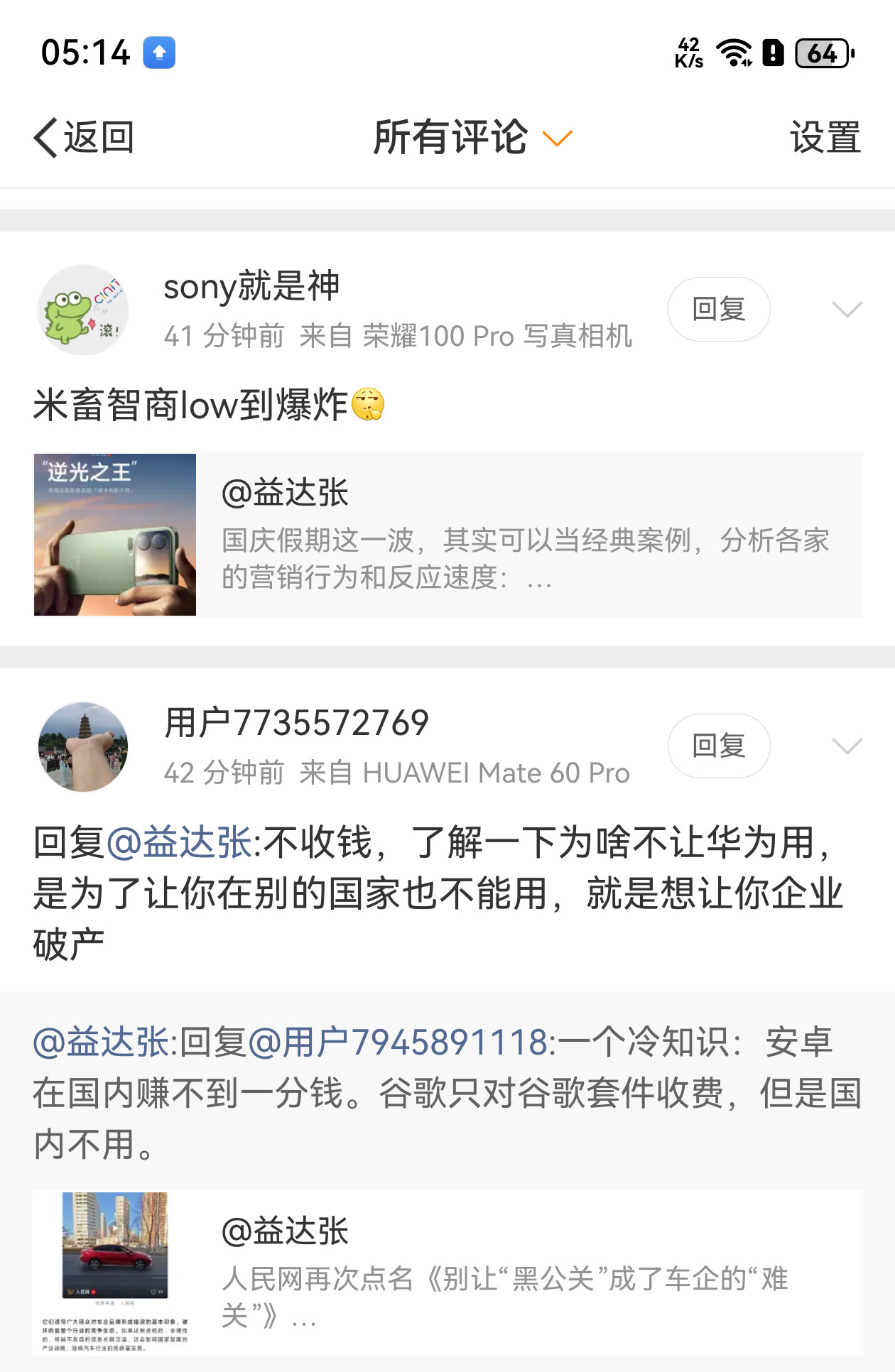Open sony就是神's username link
The height and width of the screenshot is (1372, 895).
point(251,286)
